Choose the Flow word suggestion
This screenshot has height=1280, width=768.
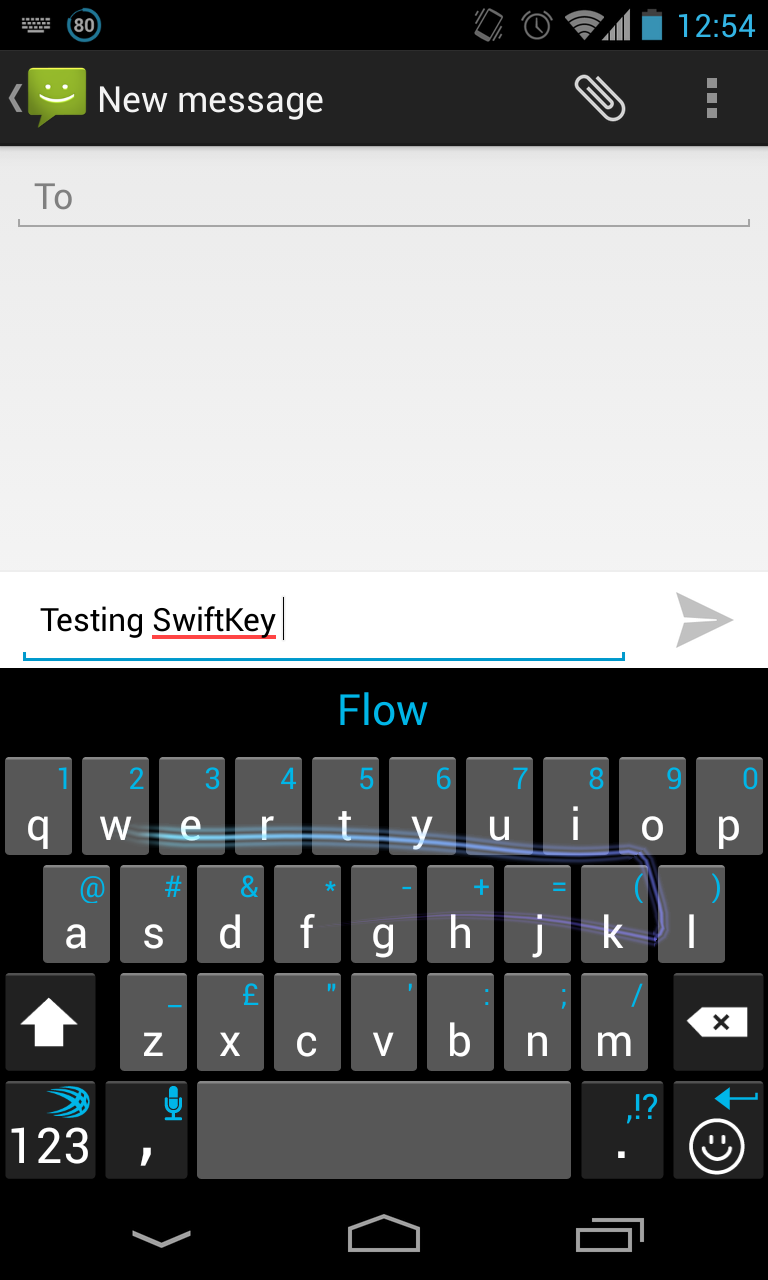coord(383,711)
